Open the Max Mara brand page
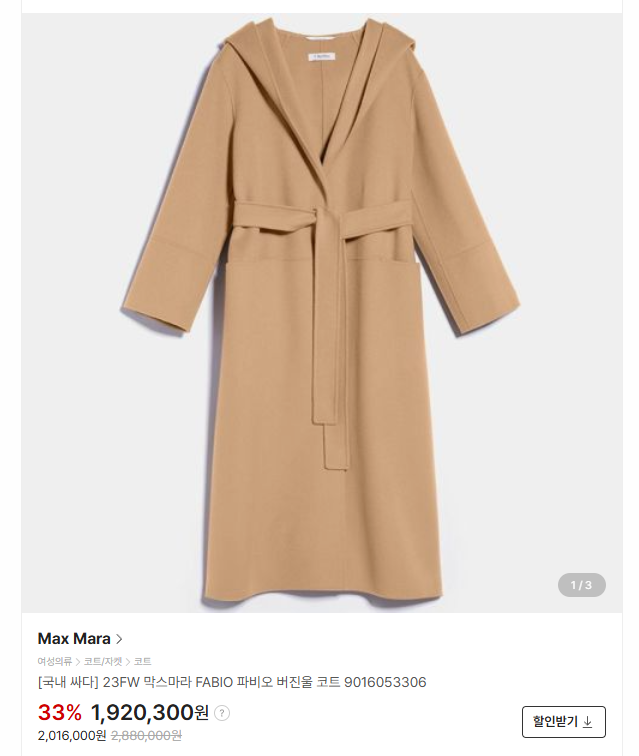Image resolution: width=639 pixels, height=756 pixels. (80, 639)
